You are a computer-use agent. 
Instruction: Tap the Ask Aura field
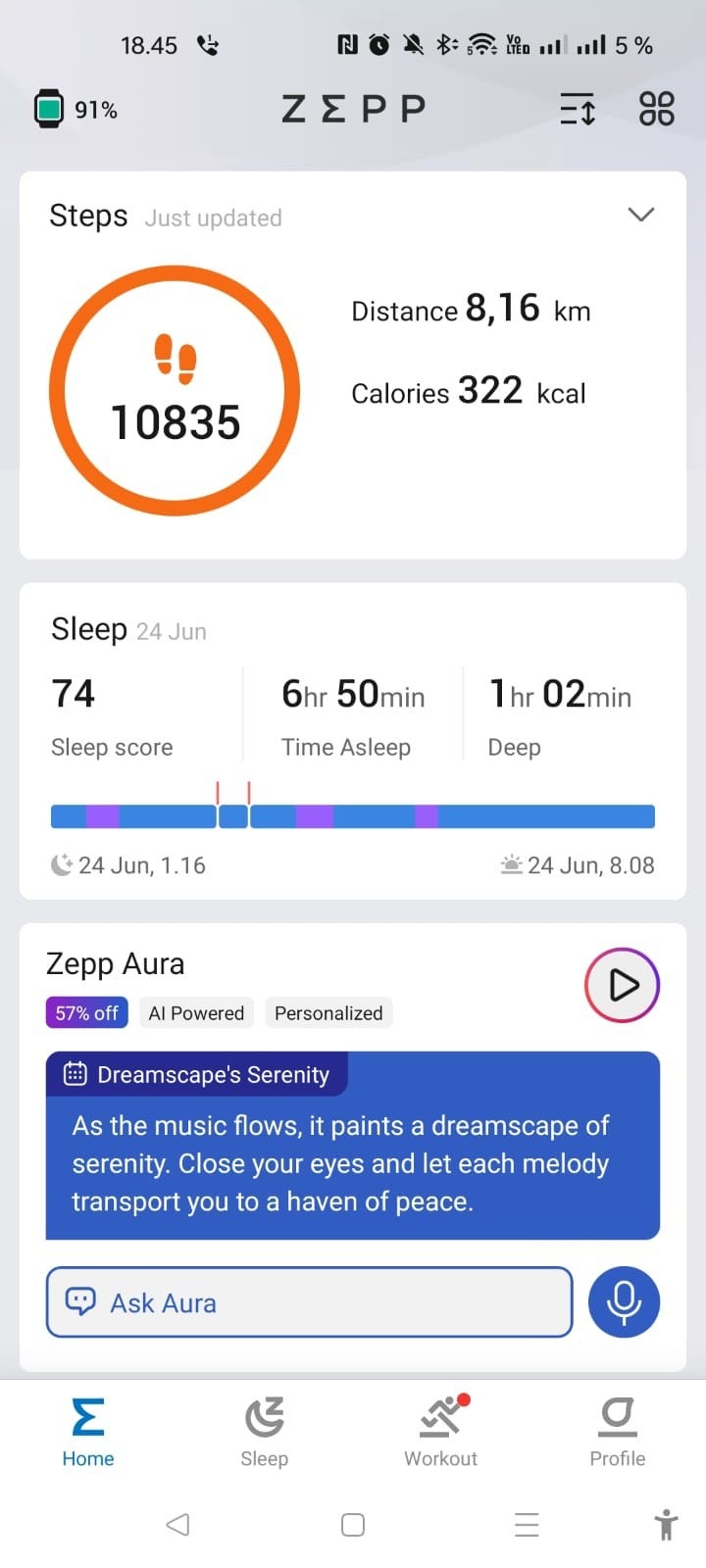coord(309,1302)
